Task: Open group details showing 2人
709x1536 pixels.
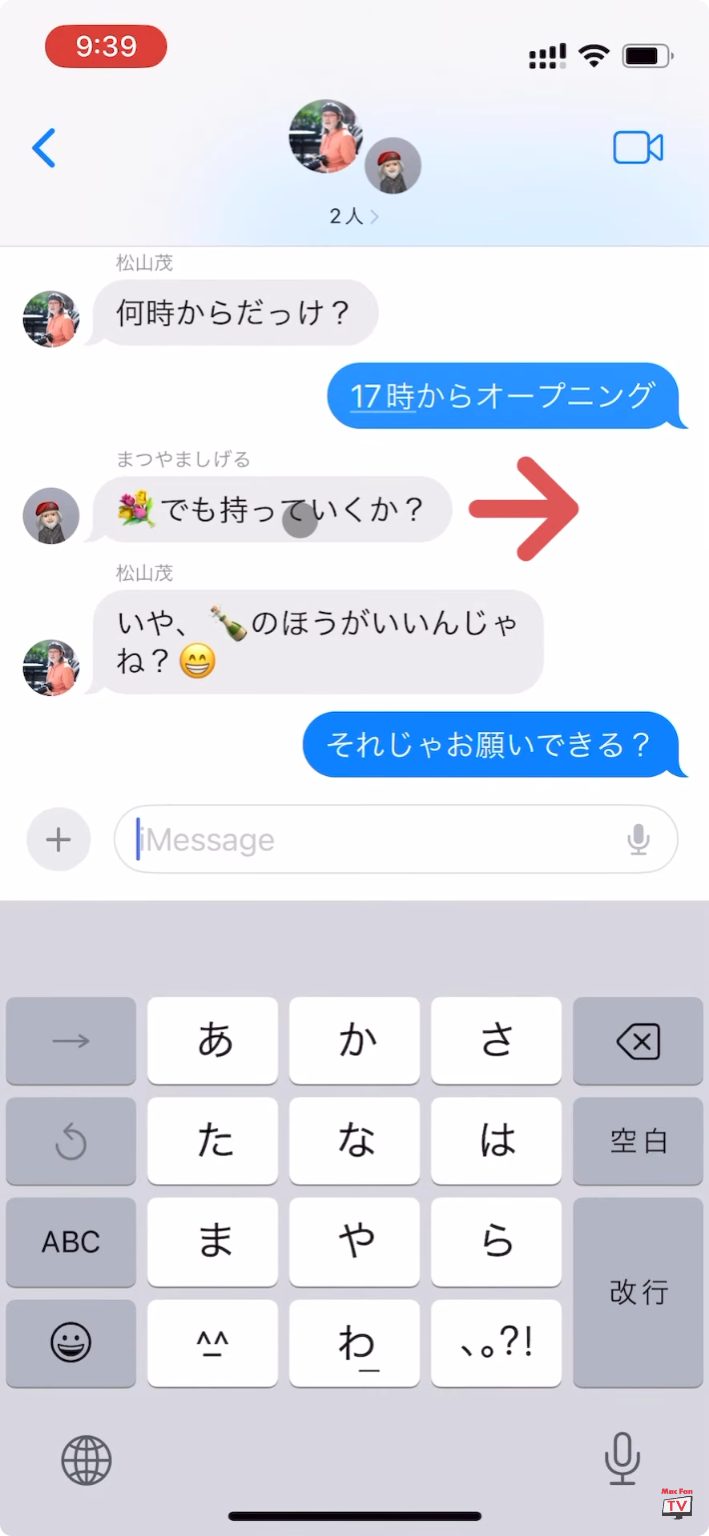Action: (x=354, y=216)
